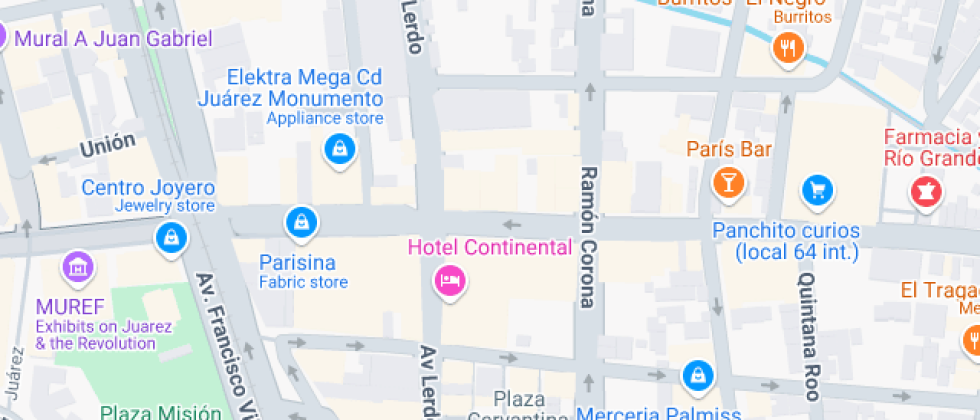
Task: Open the Panchito curios shopping cart pin
Action: pos(818,190)
